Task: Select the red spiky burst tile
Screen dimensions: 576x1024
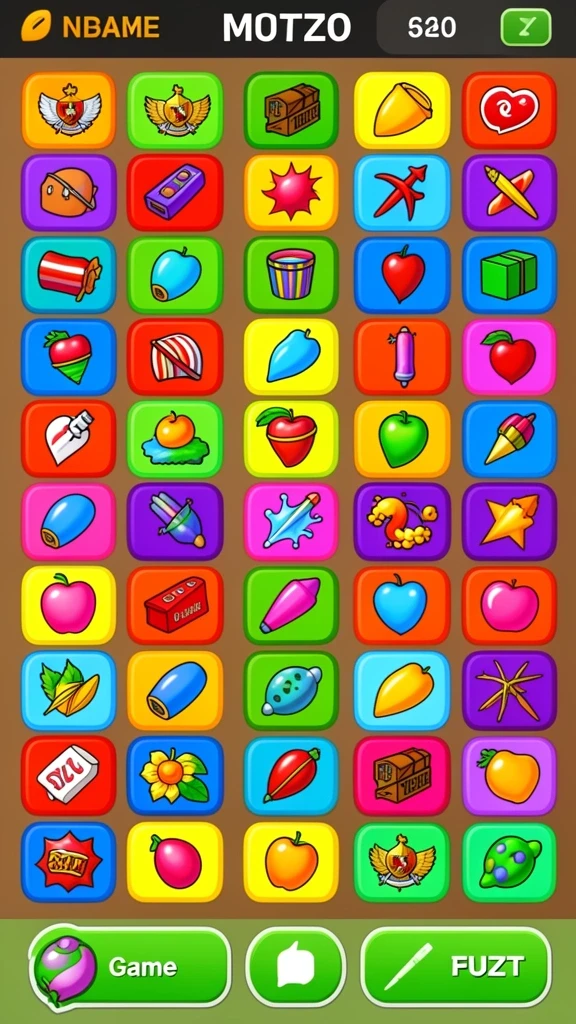Action: [x=291, y=193]
